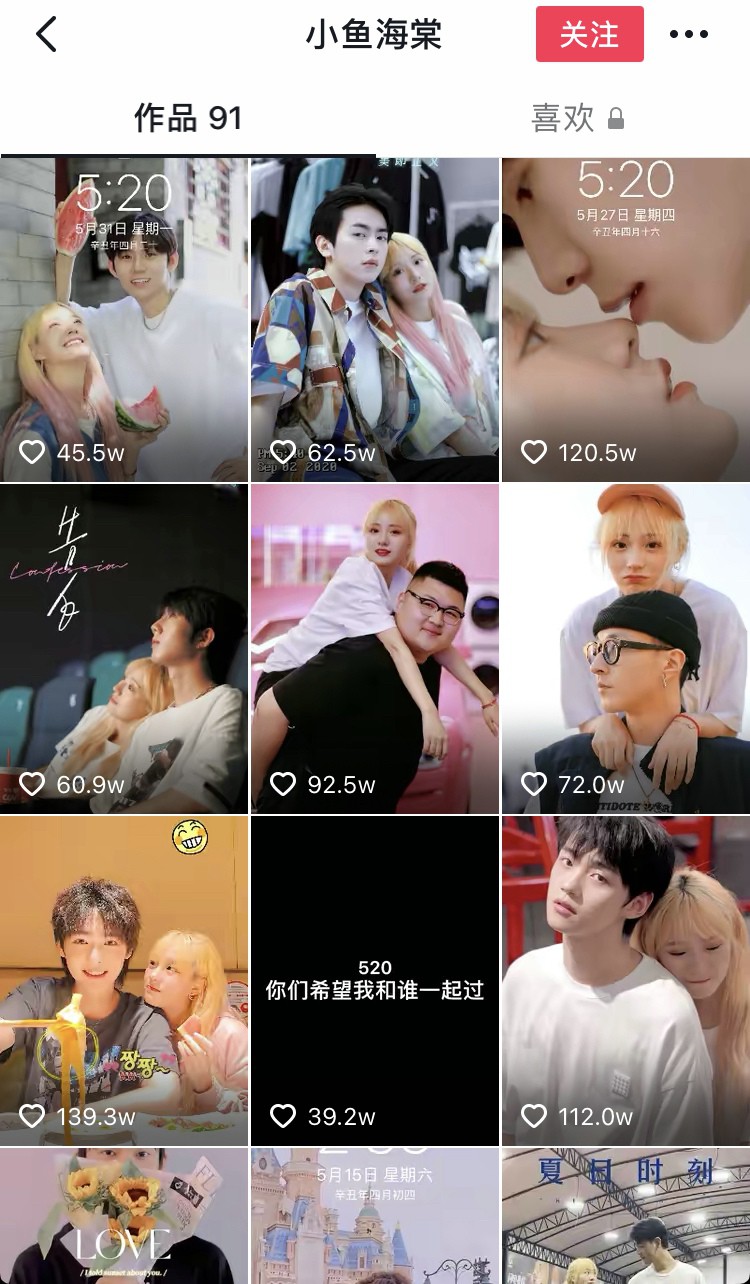This screenshot has width=750, height=1284.
Task: Open the video with 45.5w likes
Action: pos(124,320)
